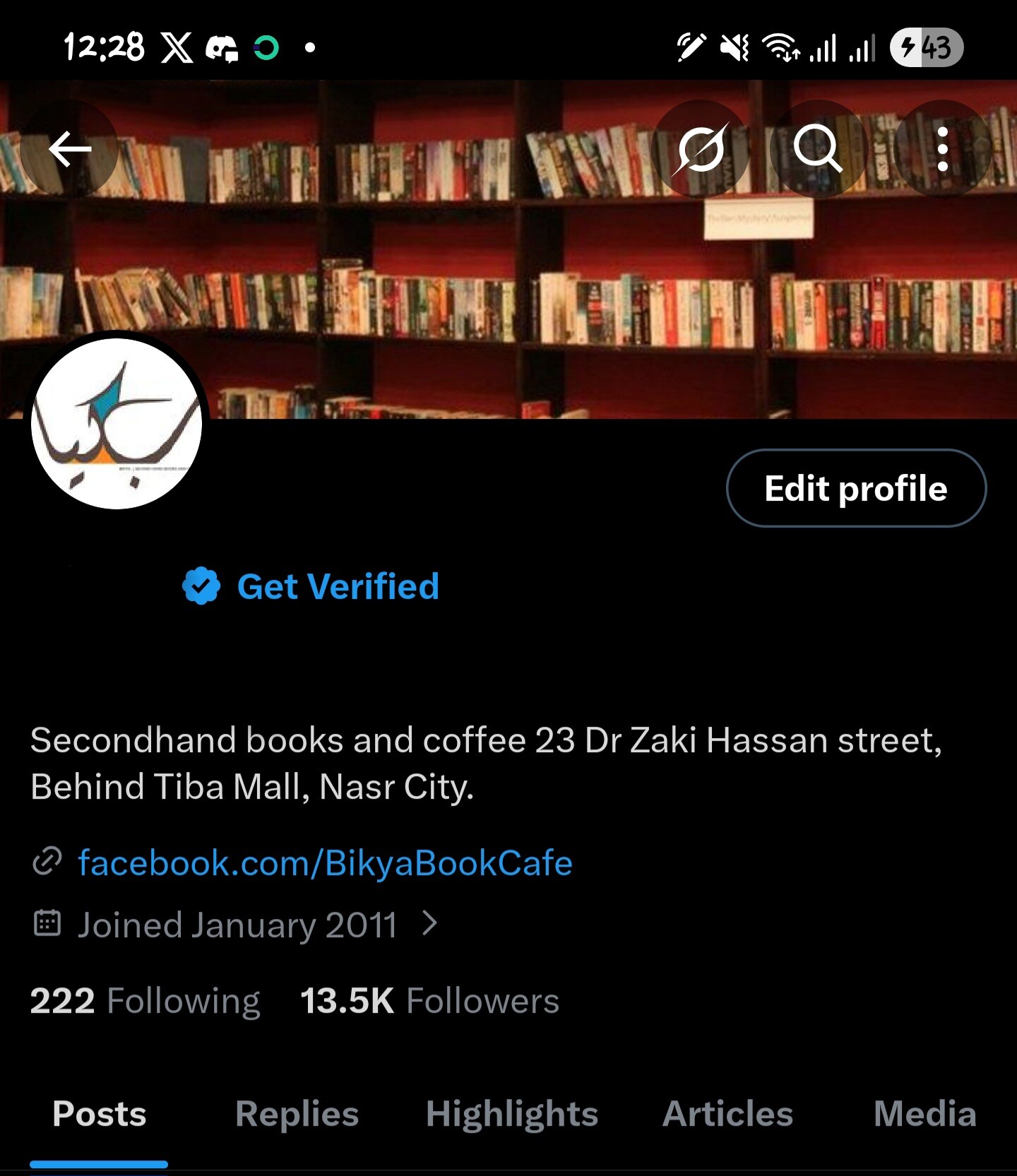The image size is (1017, 1176).
Task: Open facebook.com/BikyaBookCafe link
Action: (x=325, y=863)
